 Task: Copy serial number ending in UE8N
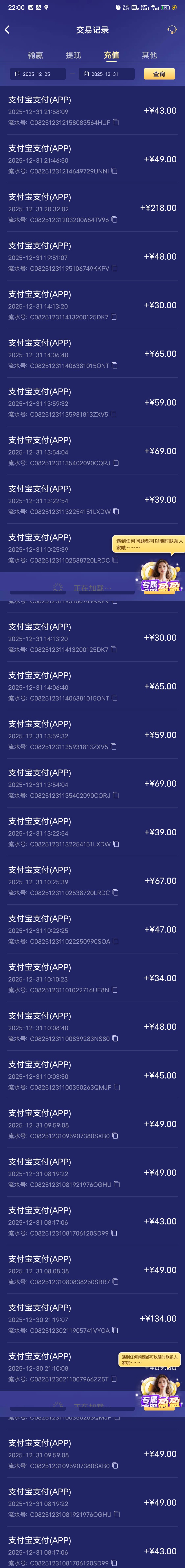tap(114, 990)
